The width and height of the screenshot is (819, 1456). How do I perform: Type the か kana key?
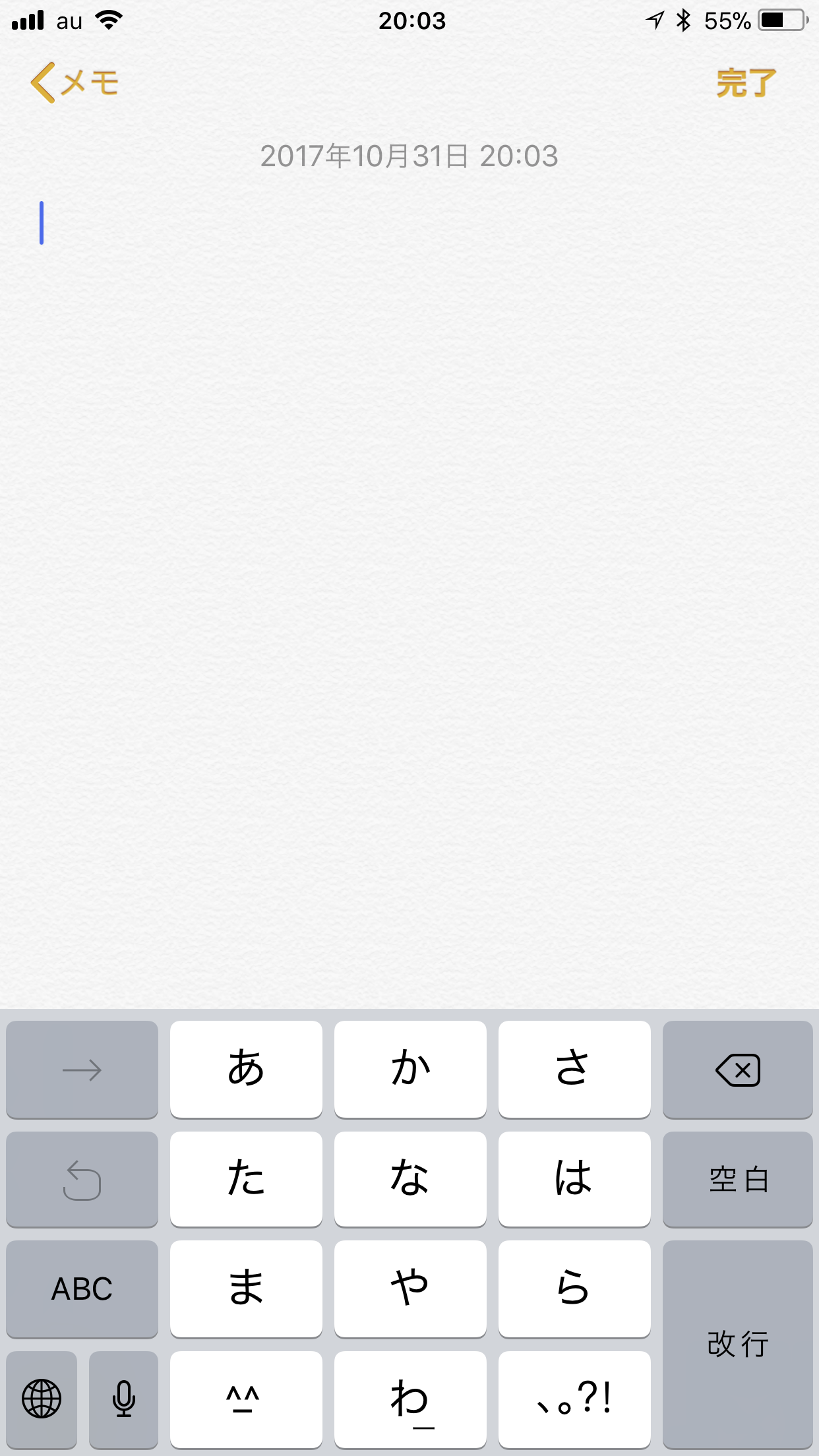[410, 1069]
